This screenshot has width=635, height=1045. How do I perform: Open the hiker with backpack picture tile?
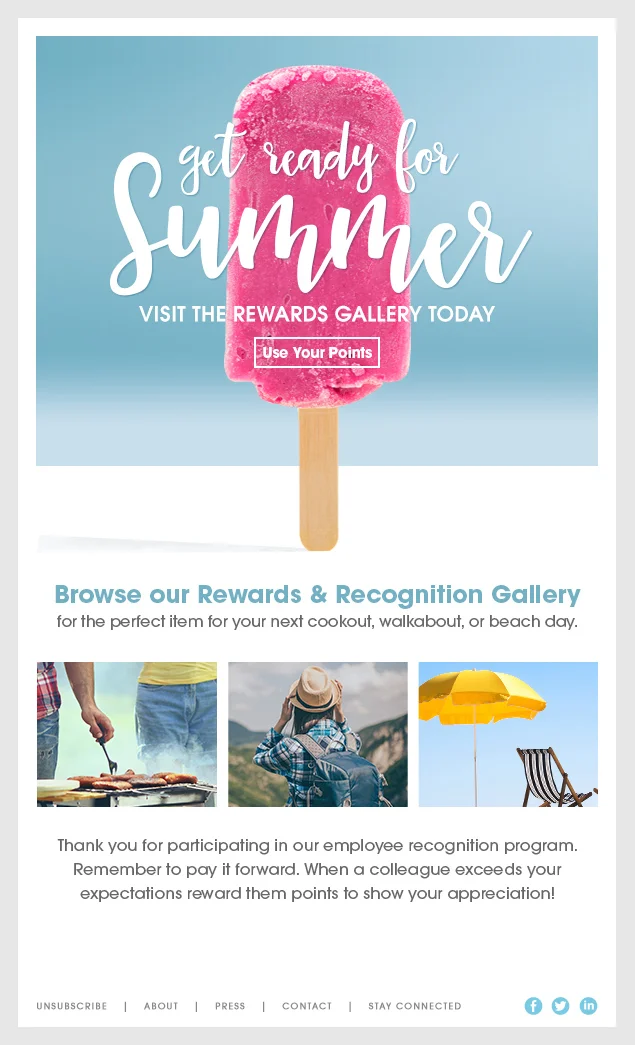[318, 734]
